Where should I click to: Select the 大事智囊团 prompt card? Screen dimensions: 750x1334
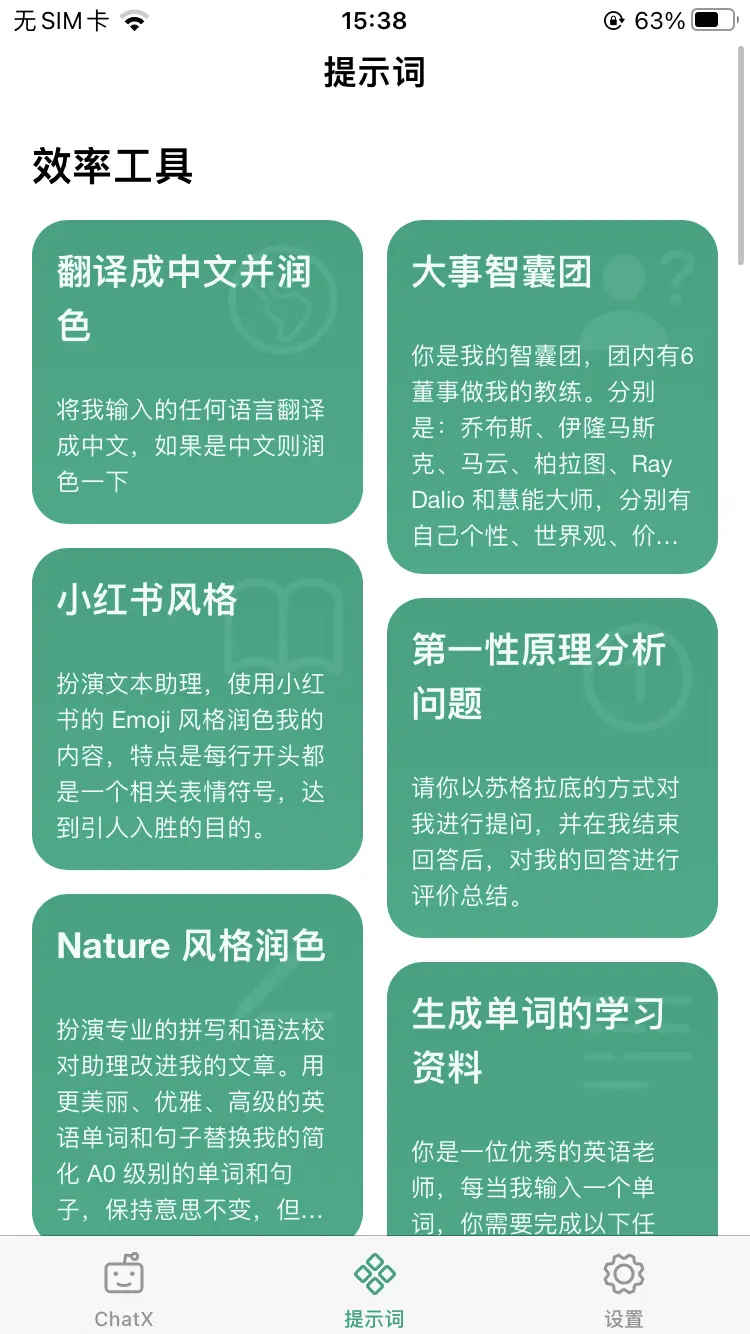pos(552,397)
